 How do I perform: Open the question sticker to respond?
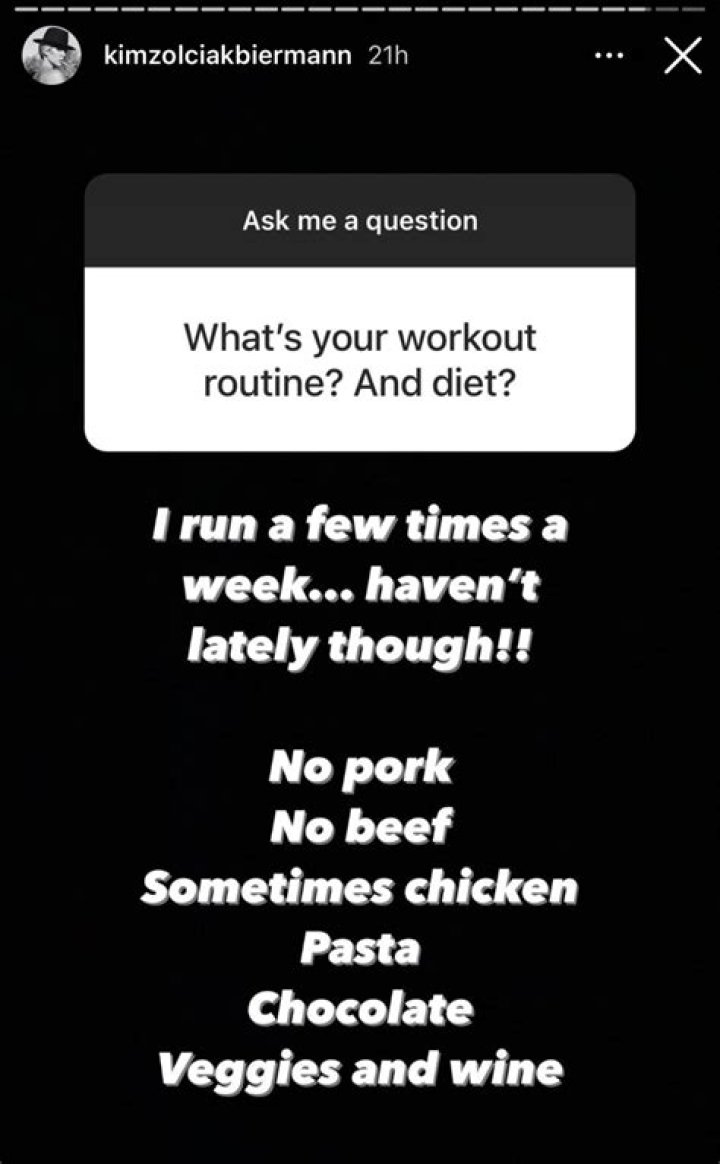(360, 310)
